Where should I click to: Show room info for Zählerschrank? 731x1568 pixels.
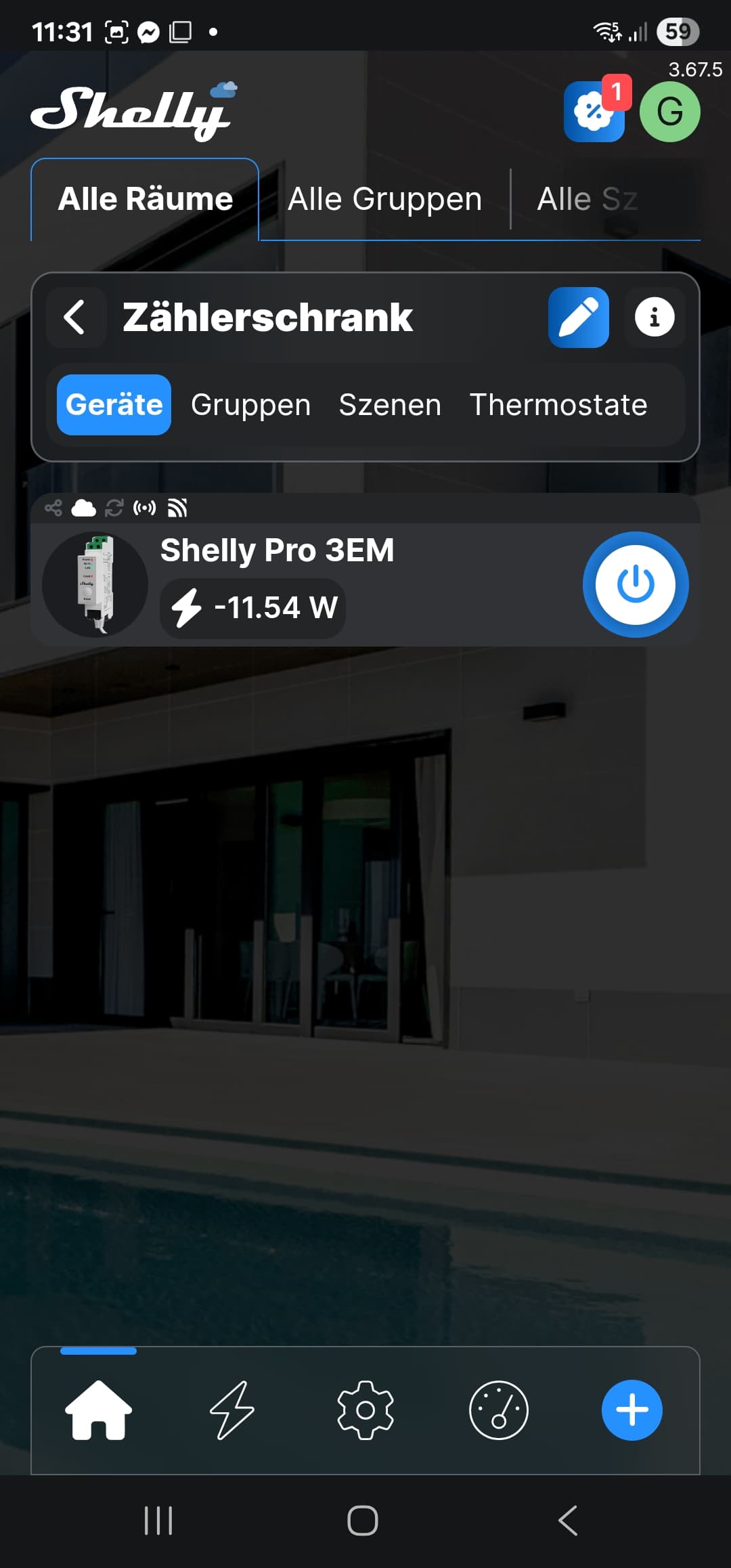pyautogui.click(x=655, y=317)
